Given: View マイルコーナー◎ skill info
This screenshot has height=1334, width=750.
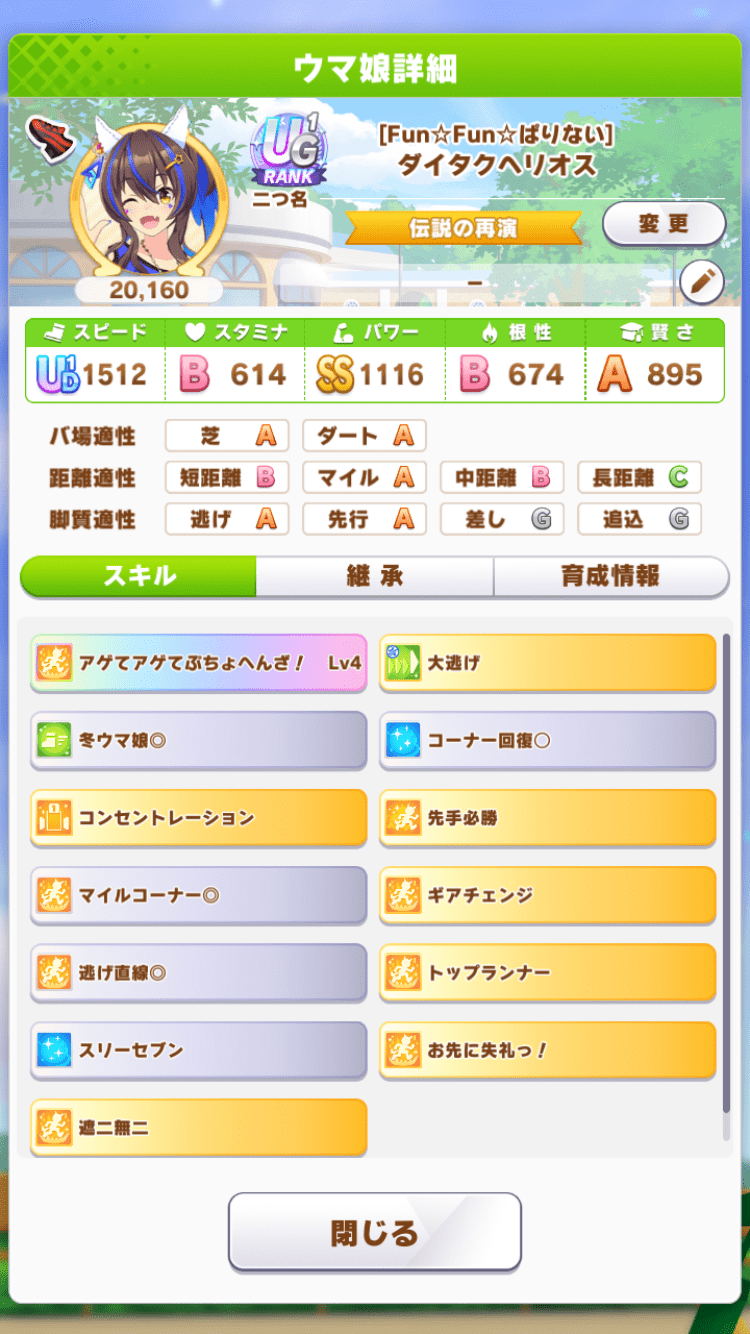Looking at the screenshot, I should [198, 895].
